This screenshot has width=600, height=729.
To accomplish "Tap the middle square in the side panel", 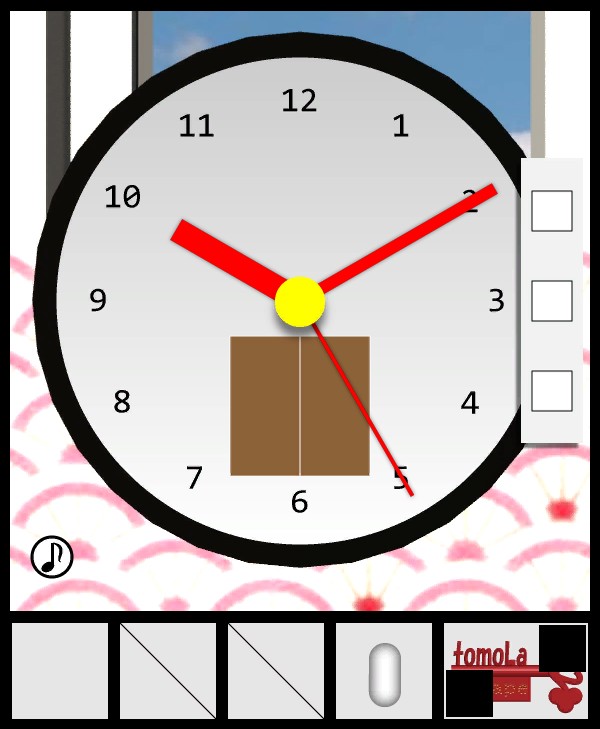I will click(x=551, y=301).
